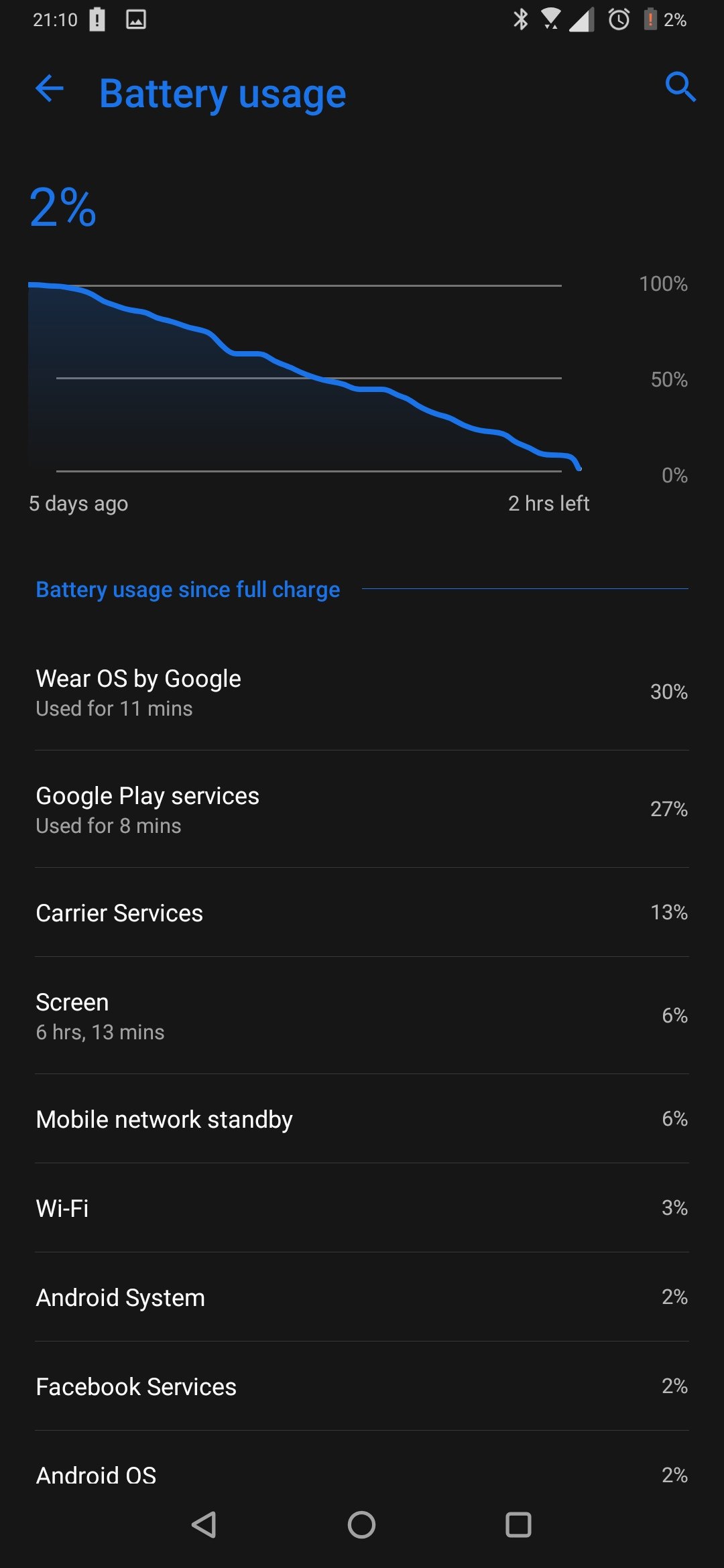The height and width of the screenshot is (1568, 724).
Task: Open Mobile network standby details
Action: tap(362, 1119)
